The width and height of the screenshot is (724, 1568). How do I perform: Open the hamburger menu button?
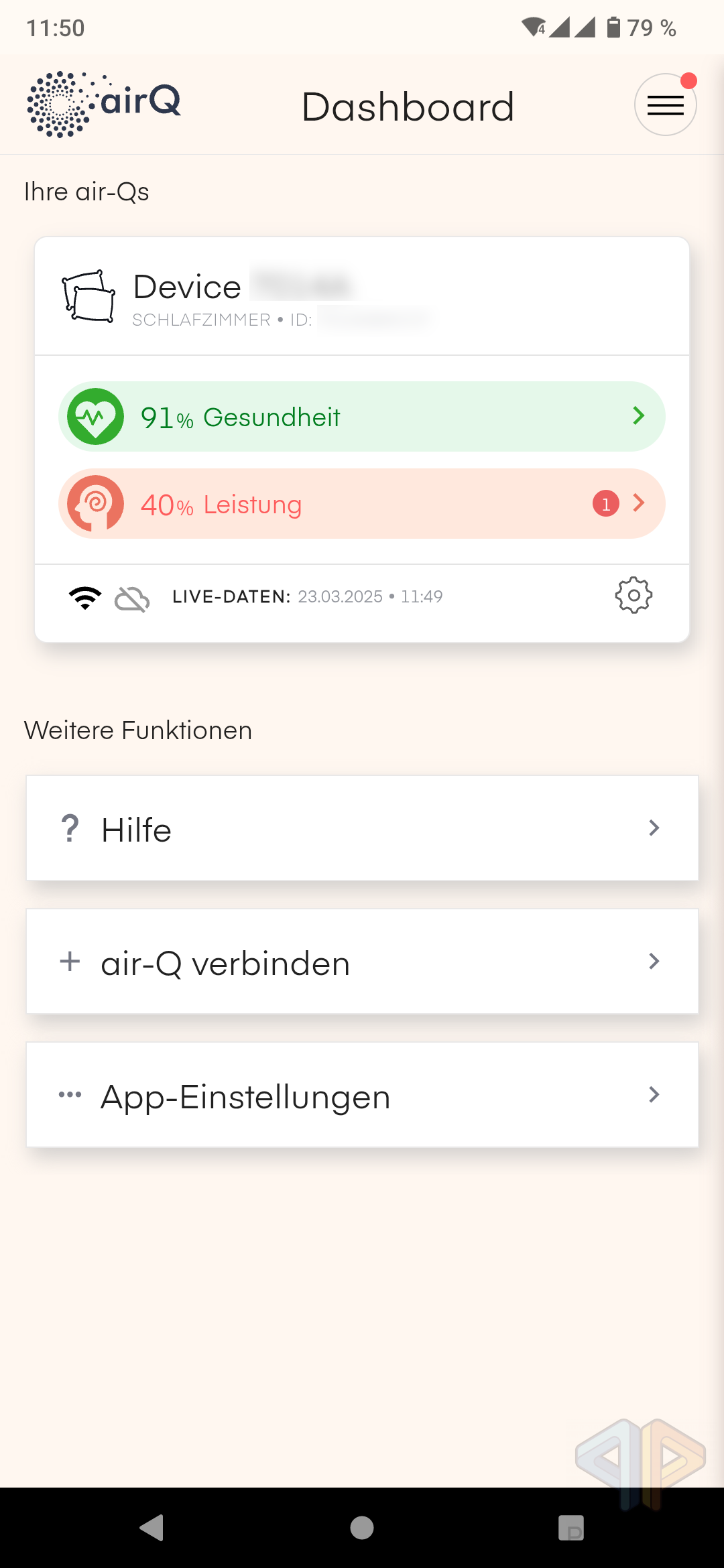665,105
